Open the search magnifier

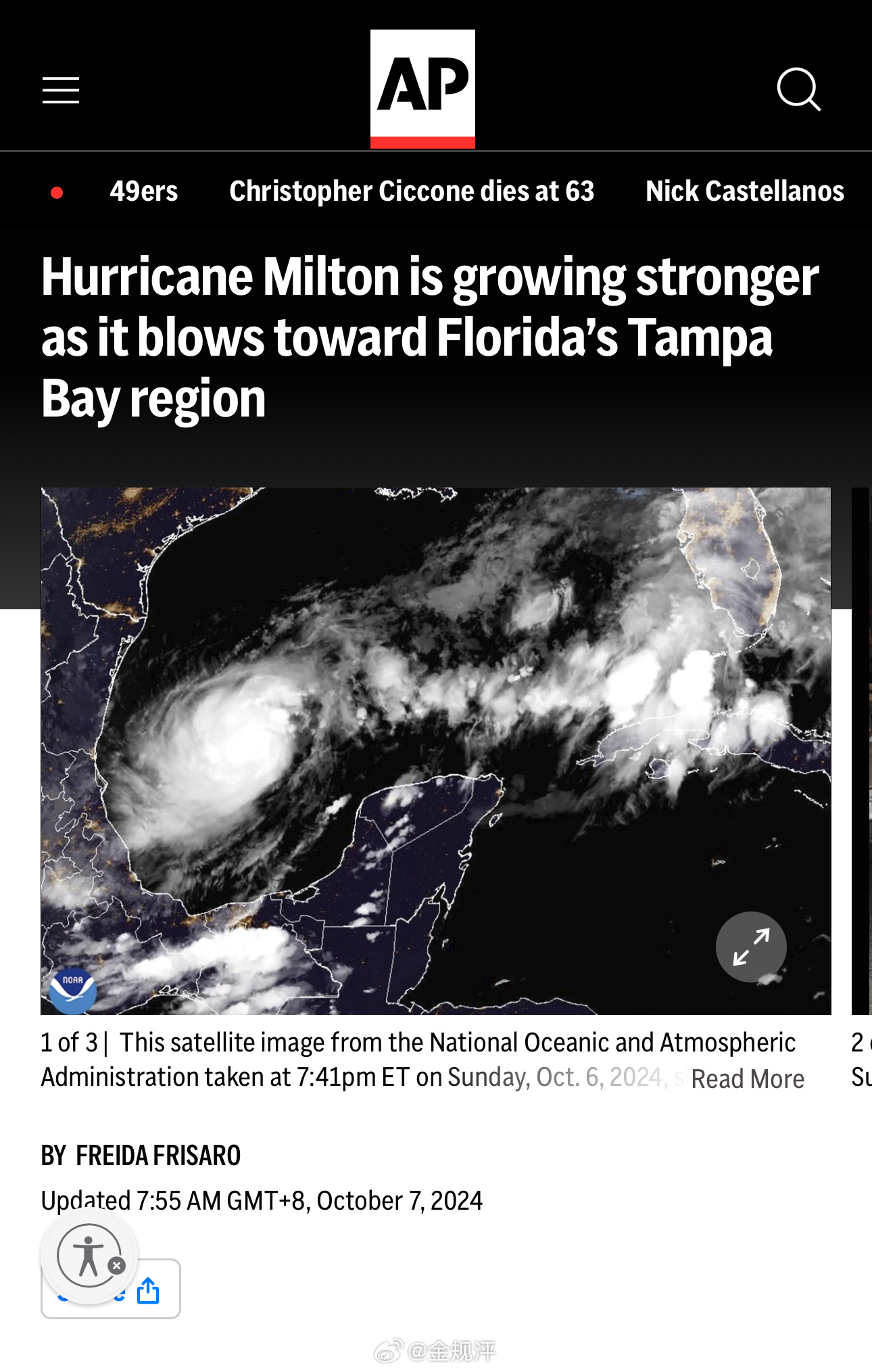(x=798, y=89)
